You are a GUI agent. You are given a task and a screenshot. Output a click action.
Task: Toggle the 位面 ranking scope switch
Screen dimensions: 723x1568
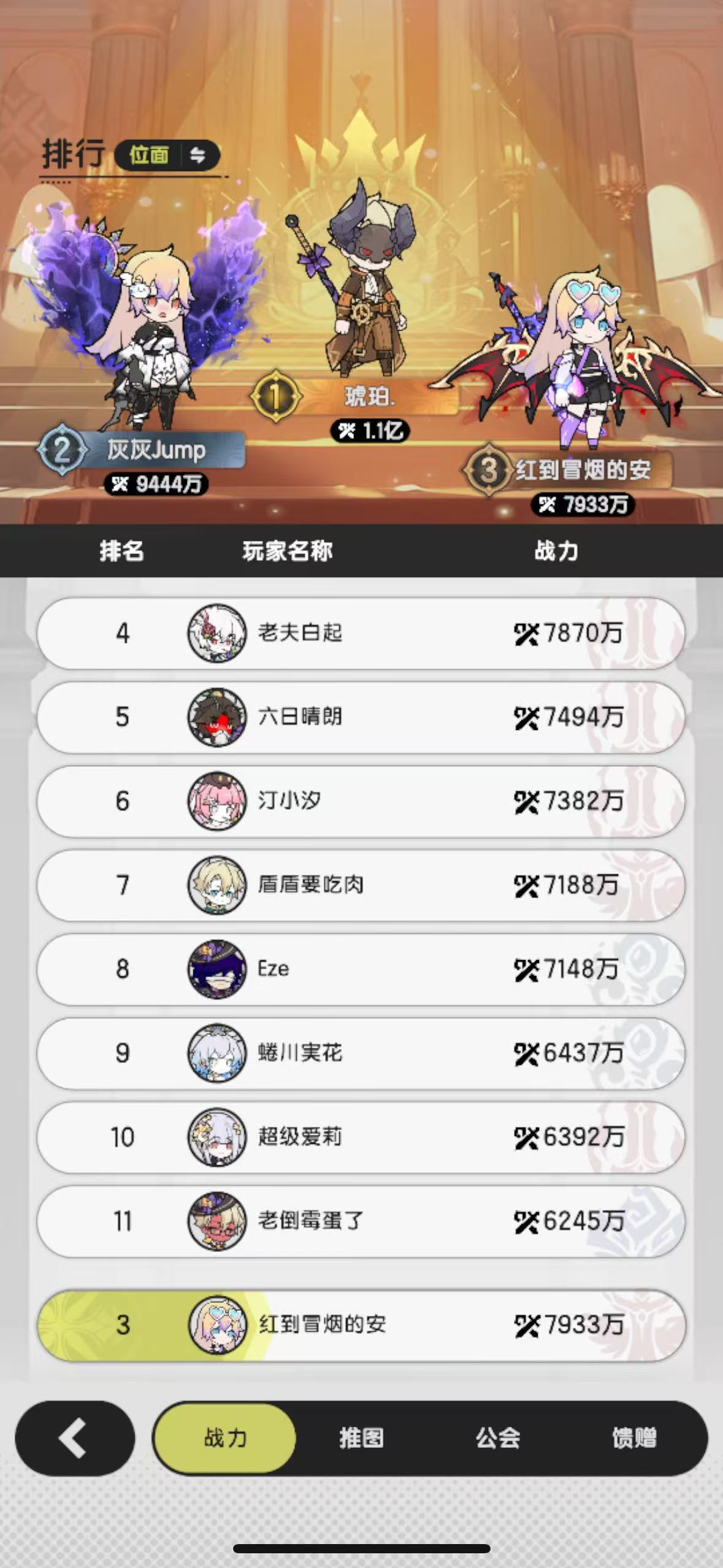point(167,155)
